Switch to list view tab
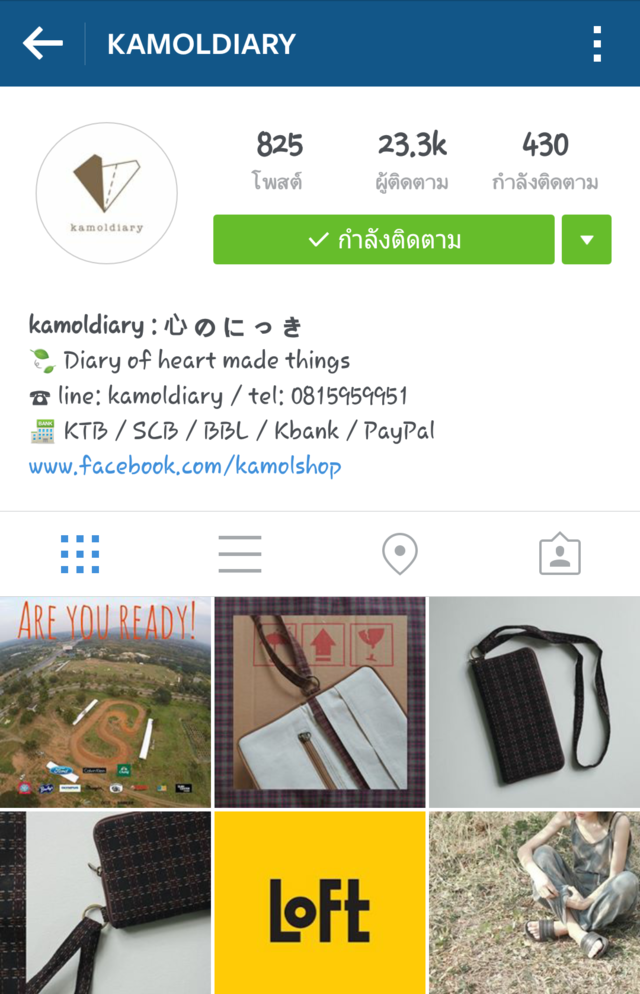 pos(240,554)
